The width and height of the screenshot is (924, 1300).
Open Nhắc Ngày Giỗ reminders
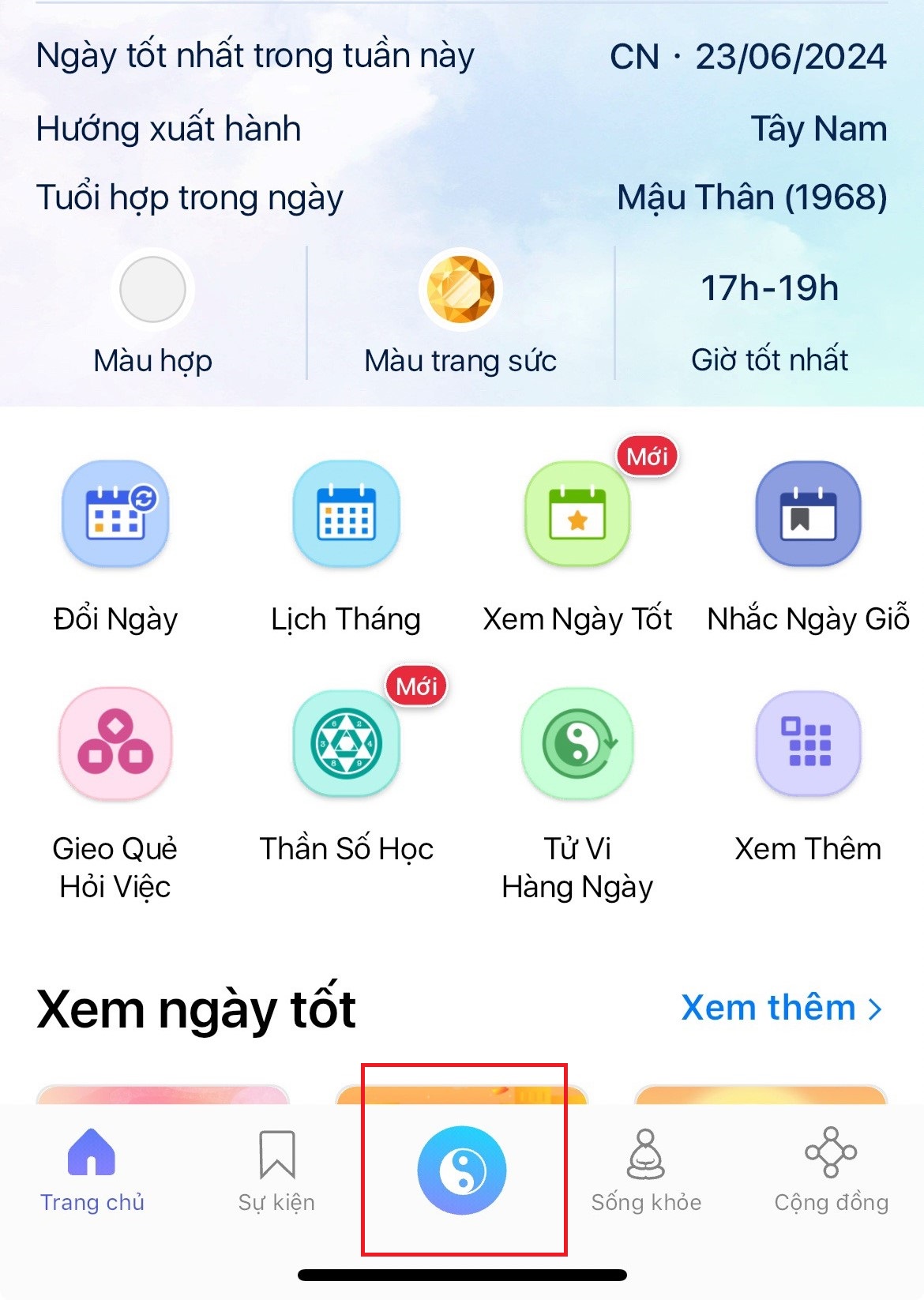coord(808,514)
